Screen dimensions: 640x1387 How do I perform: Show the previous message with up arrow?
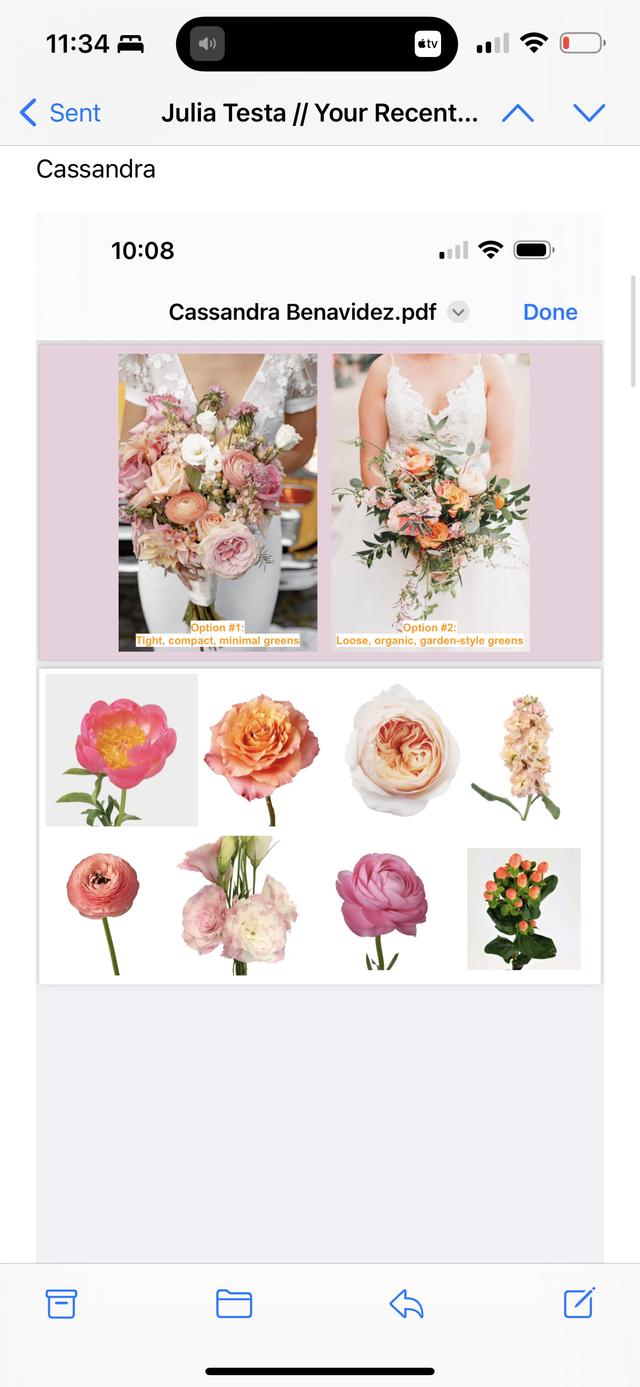coord(517,113)
